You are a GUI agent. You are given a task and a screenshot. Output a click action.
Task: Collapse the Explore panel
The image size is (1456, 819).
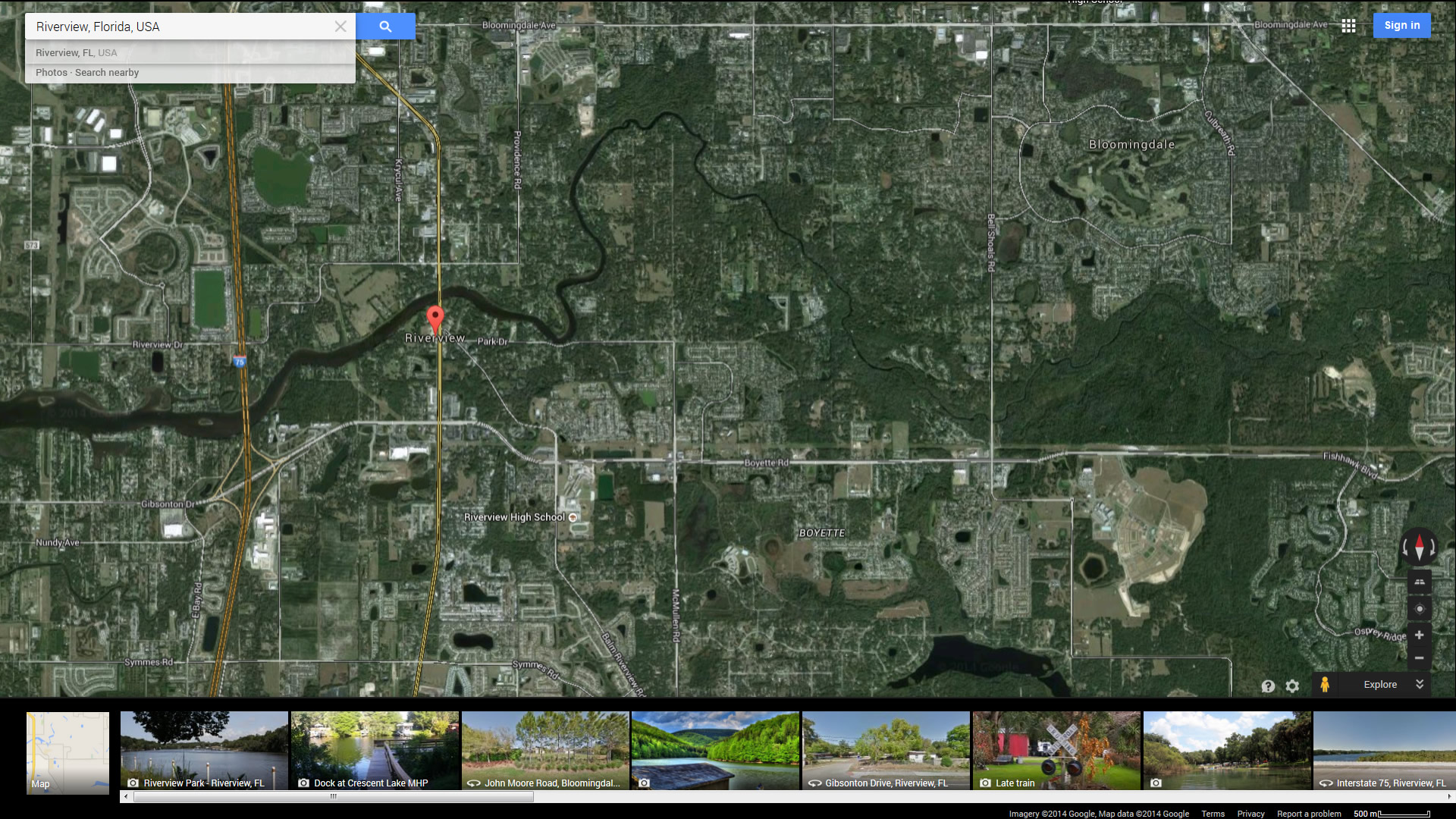[1419, 684]
